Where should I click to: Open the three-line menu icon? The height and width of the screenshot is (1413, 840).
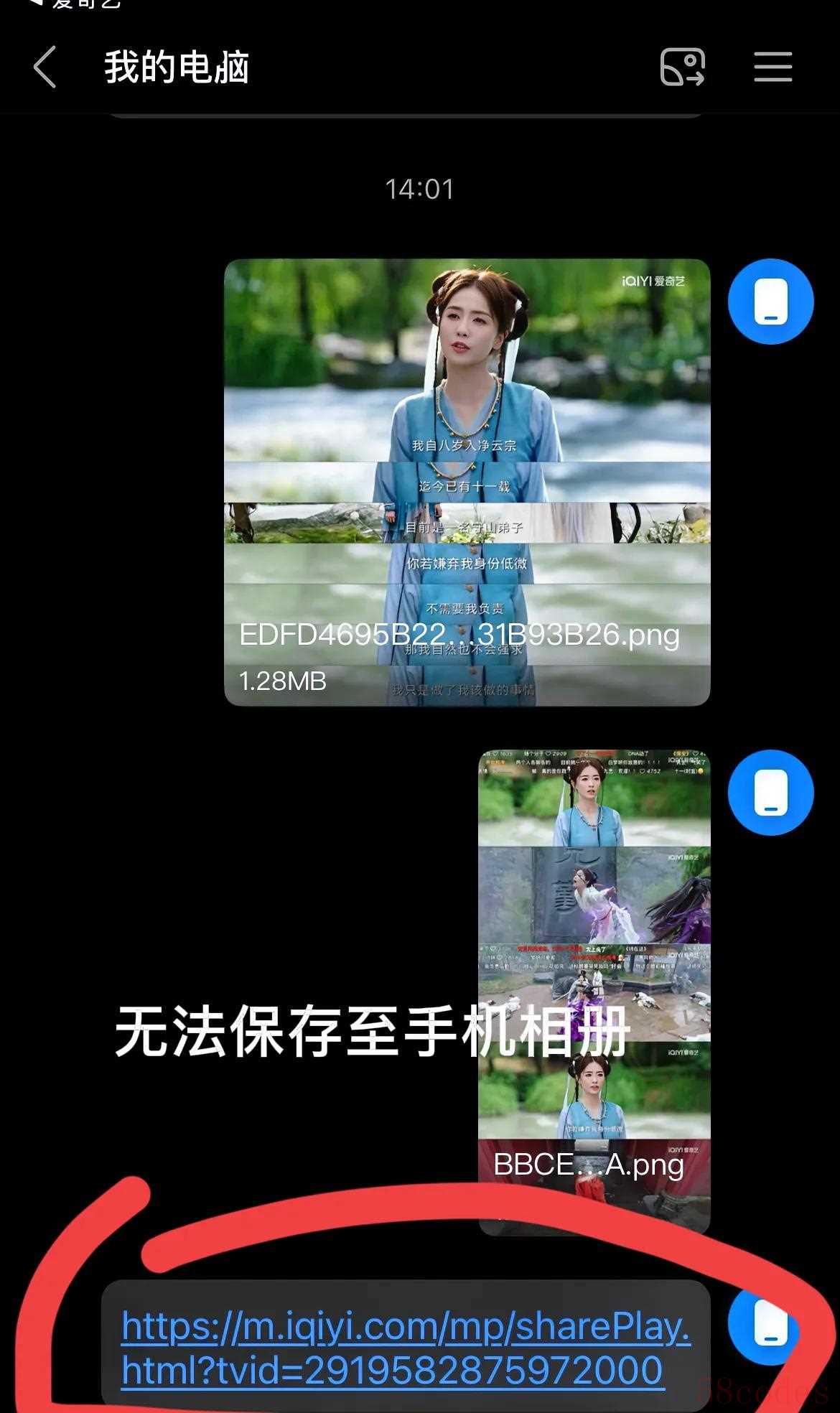coord(773,67)
